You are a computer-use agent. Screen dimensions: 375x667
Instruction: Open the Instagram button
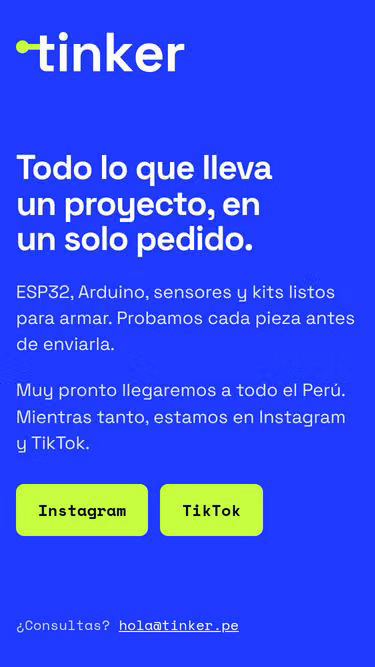click(82, 510)
